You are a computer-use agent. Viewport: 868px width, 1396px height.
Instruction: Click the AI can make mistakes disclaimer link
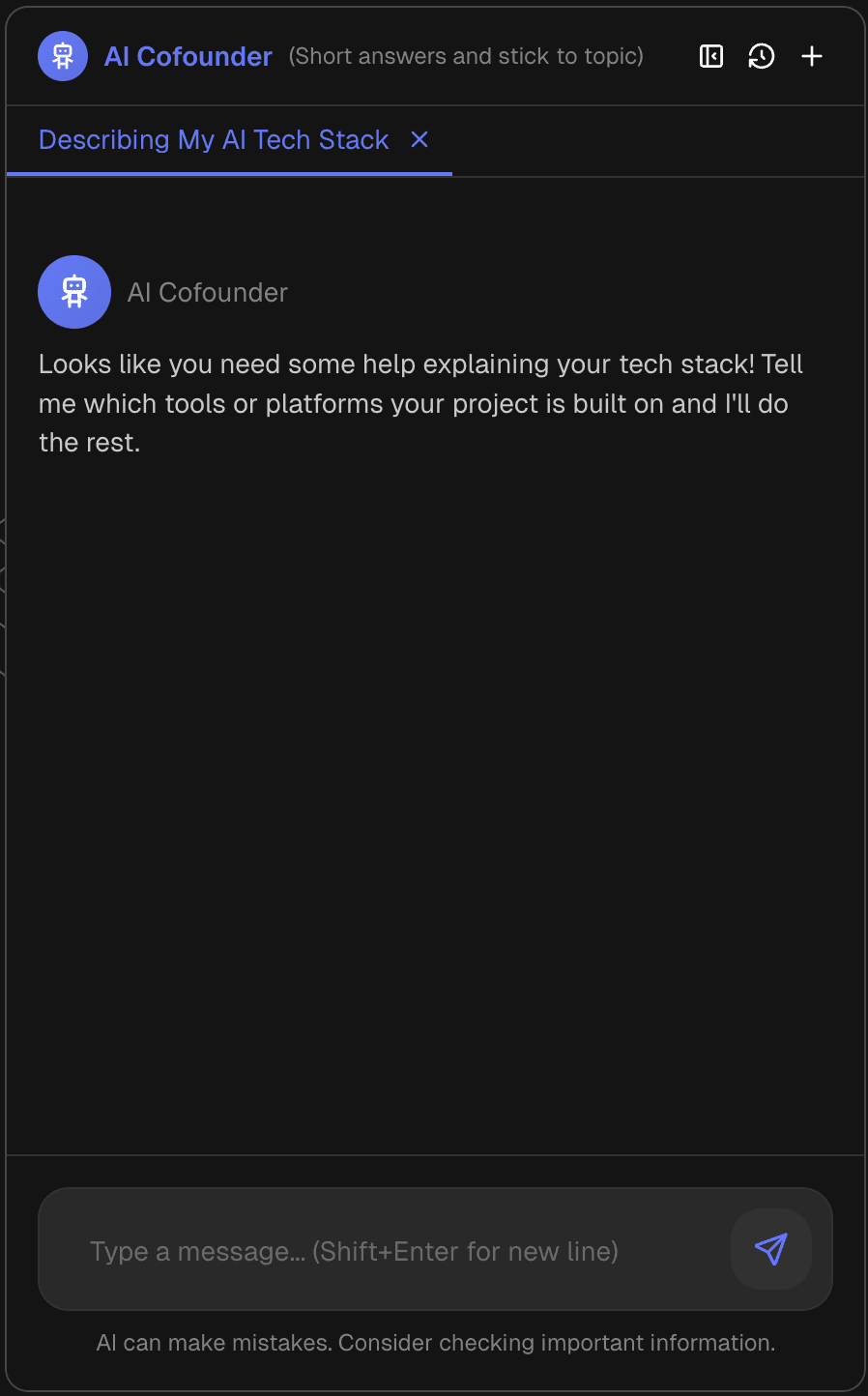point(434,1342)
